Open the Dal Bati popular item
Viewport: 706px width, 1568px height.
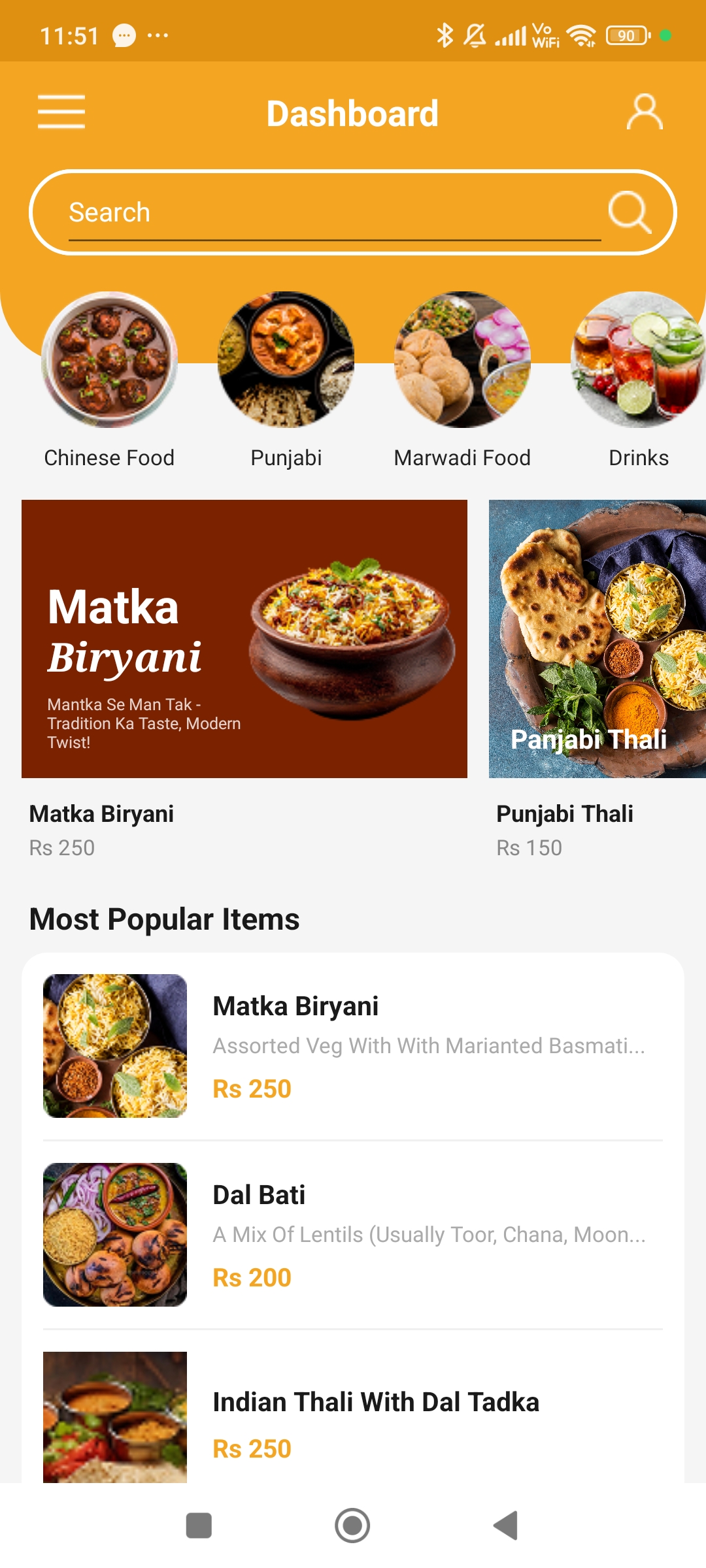pos(353,1235)
